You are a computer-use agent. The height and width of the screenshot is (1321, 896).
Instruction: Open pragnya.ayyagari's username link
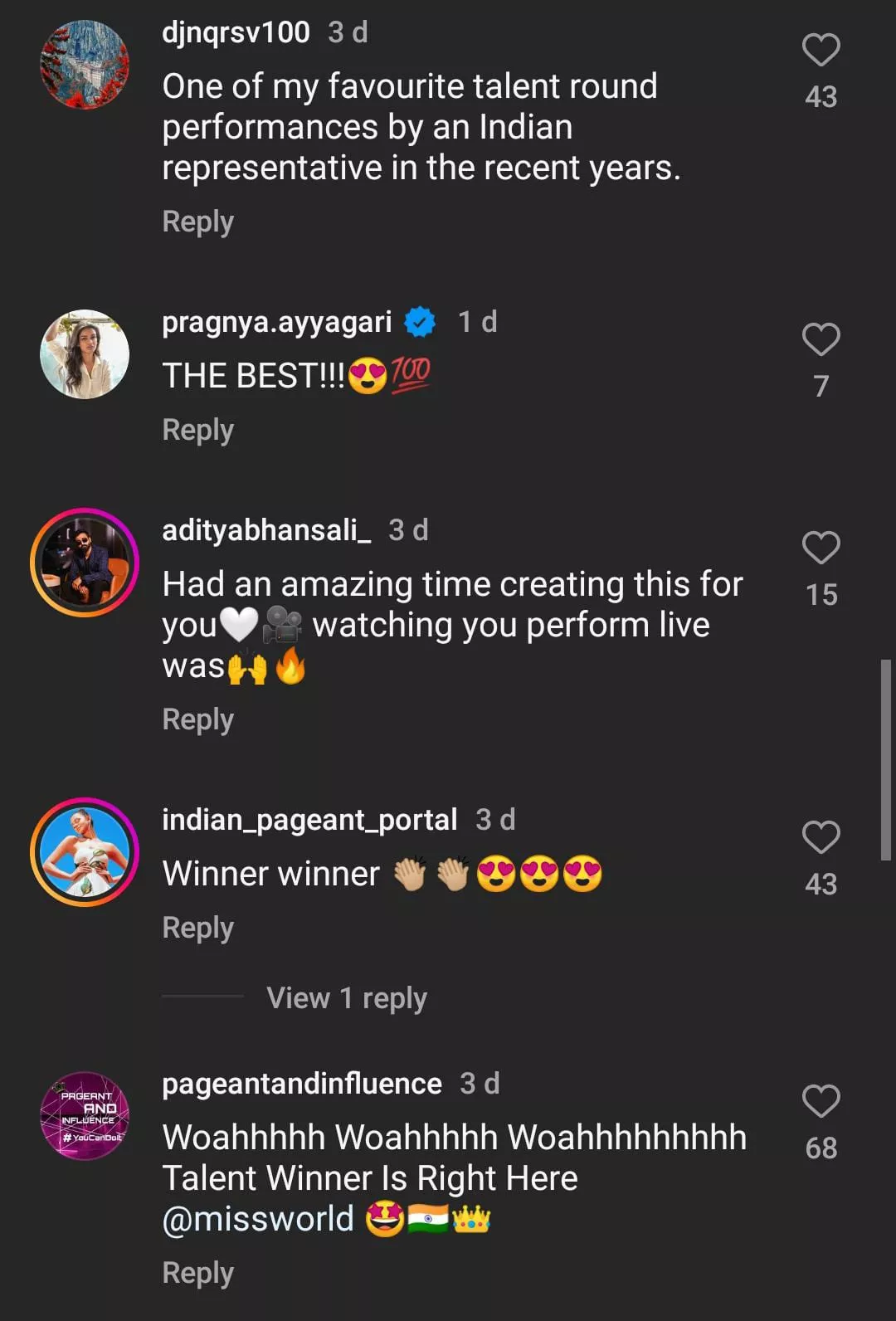pos(276,322)
